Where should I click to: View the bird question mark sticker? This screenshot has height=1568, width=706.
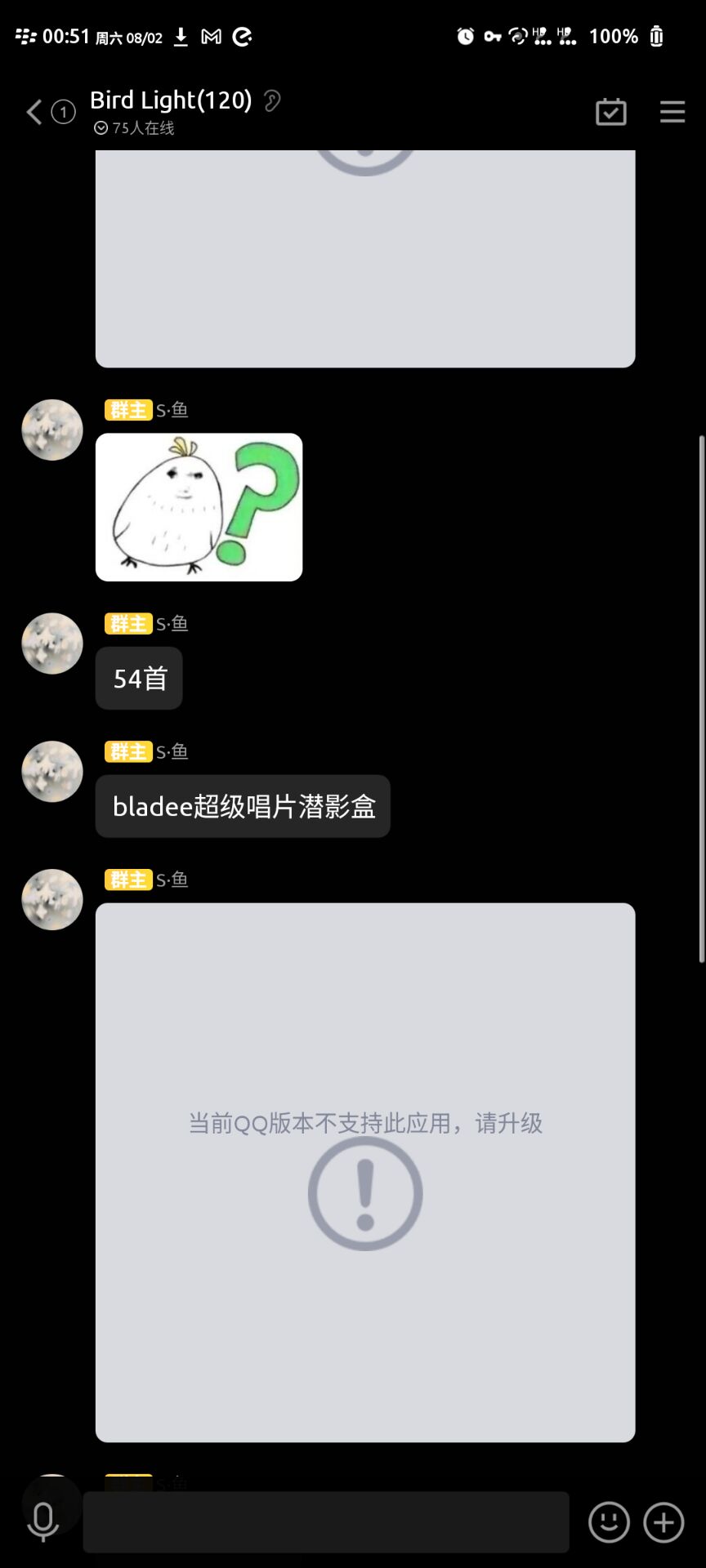[199, 507]
